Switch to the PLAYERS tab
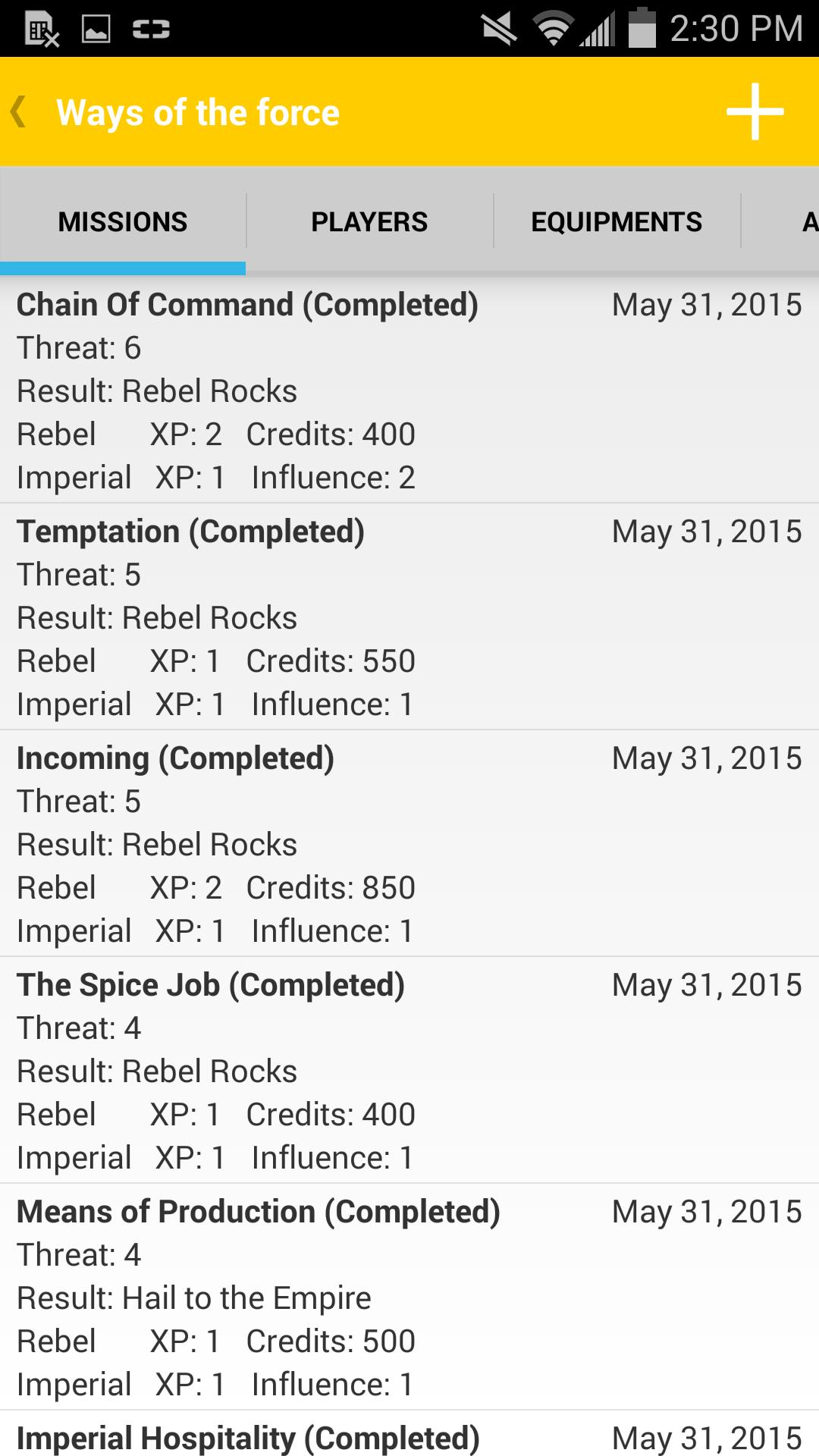Image resolution: width=819 pixels, height=1456 pixels. coord(369,221)
